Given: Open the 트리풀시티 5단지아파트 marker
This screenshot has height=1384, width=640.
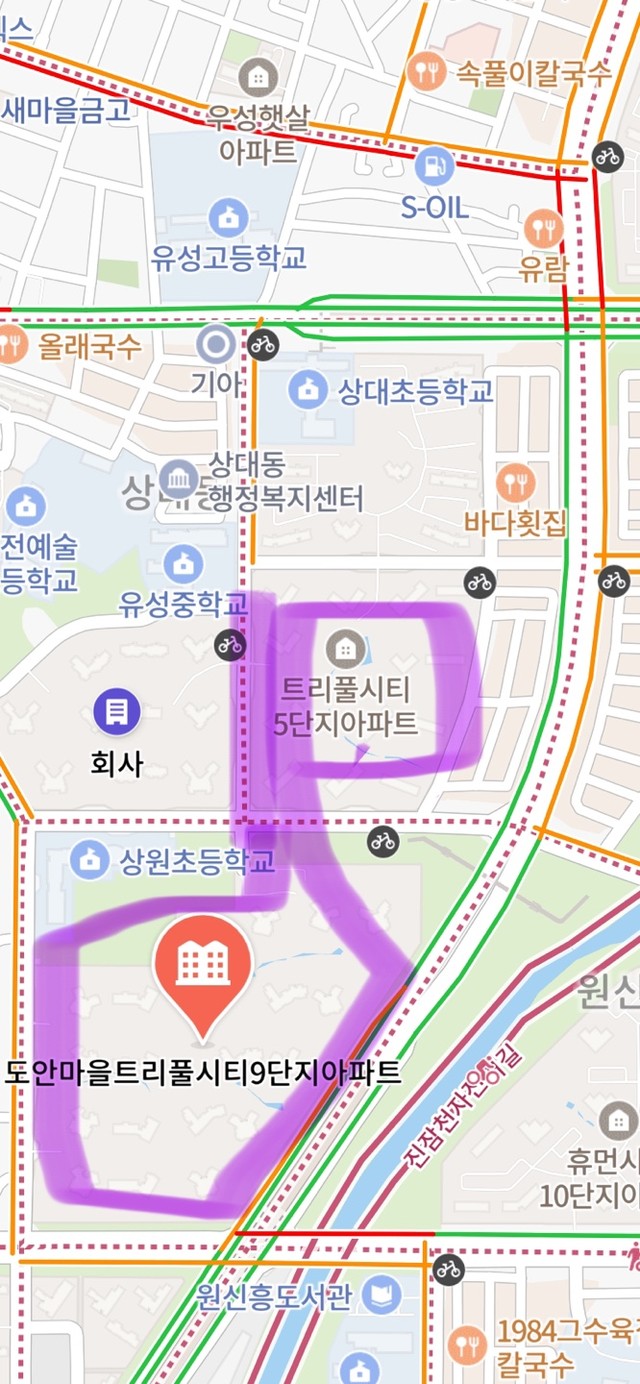Looking at the screenshot, I should point(345,650).
